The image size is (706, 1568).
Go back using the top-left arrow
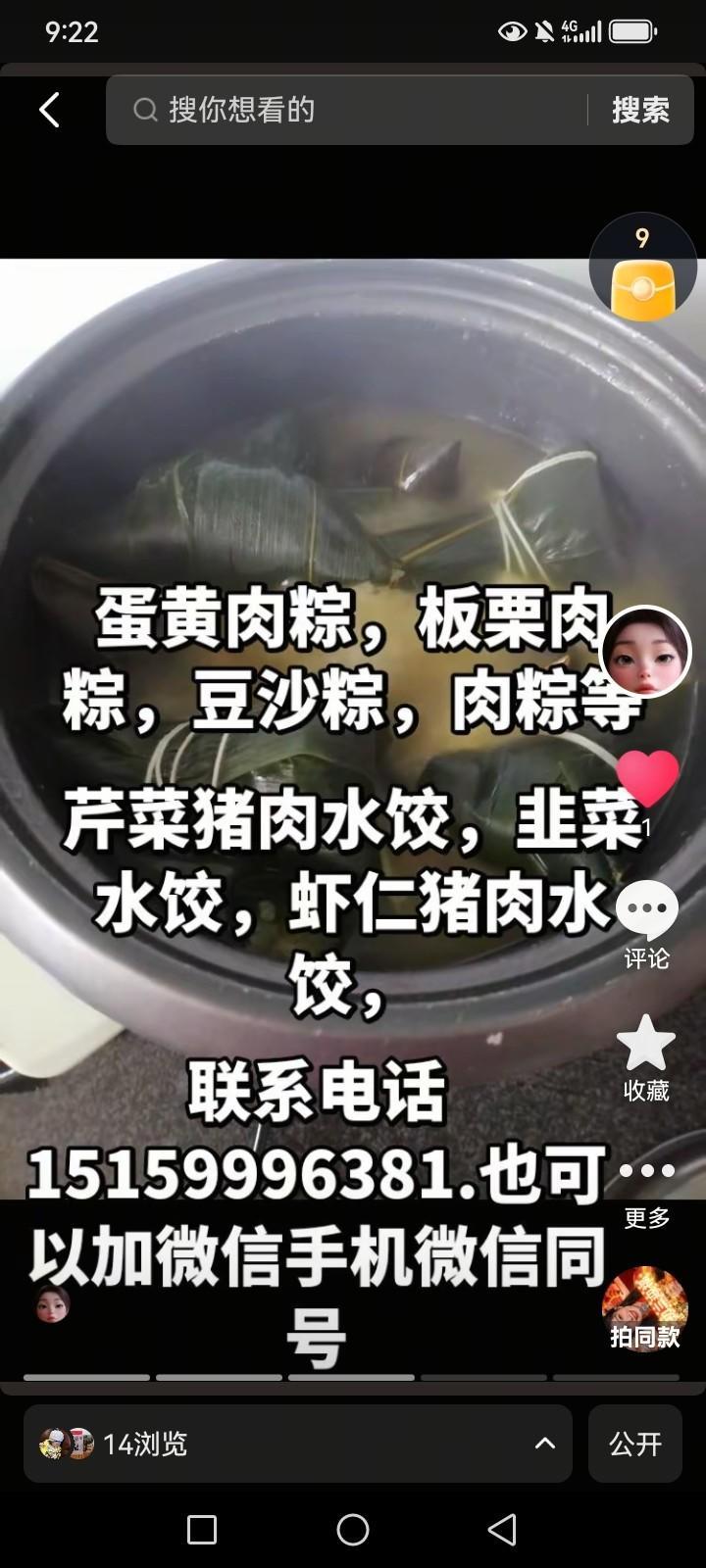tap(49, 110)
